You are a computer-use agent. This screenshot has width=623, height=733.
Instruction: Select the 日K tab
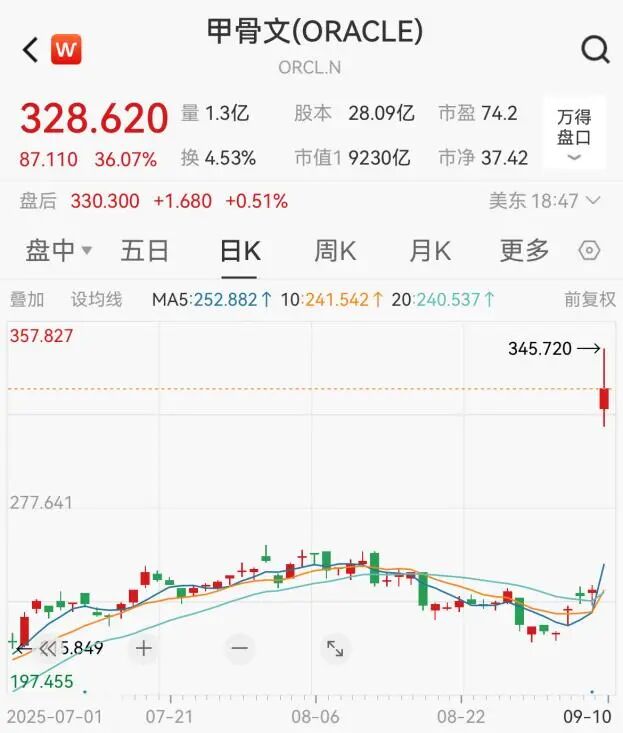[240, 250]
